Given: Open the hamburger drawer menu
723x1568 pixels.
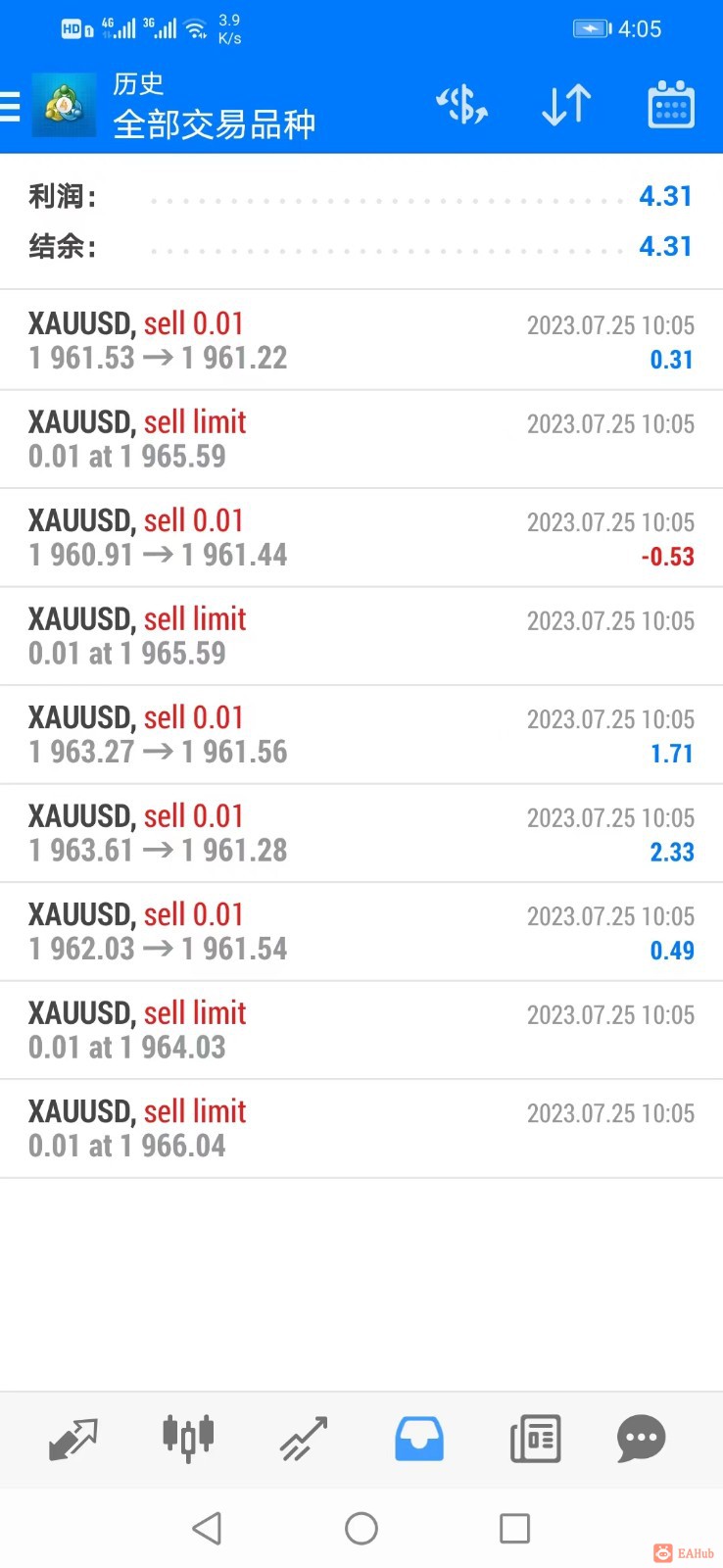Looking at the screenshot, I should tap(12, 106).
